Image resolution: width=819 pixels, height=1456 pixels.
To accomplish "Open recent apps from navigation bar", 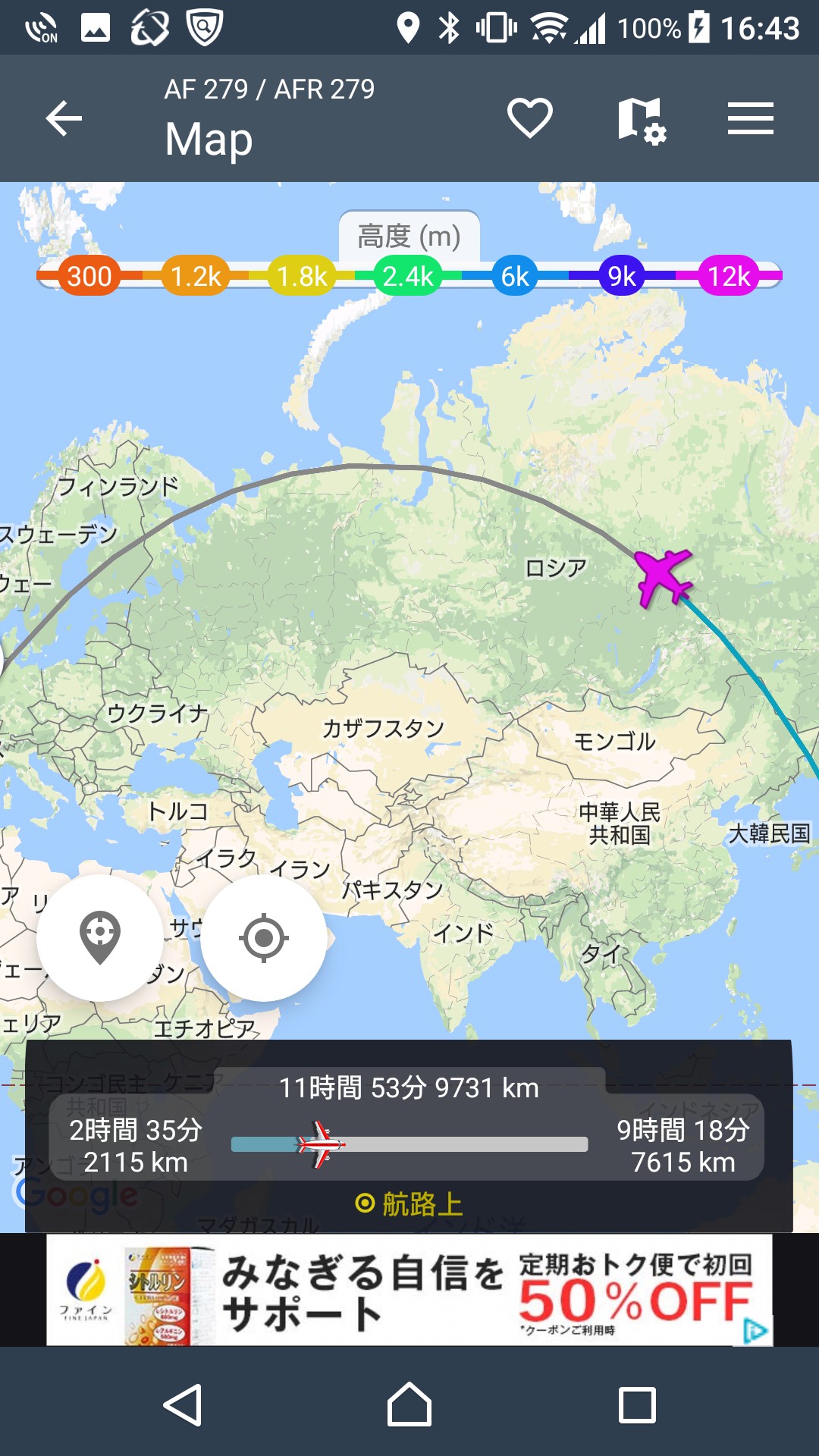I will 637,1405.
